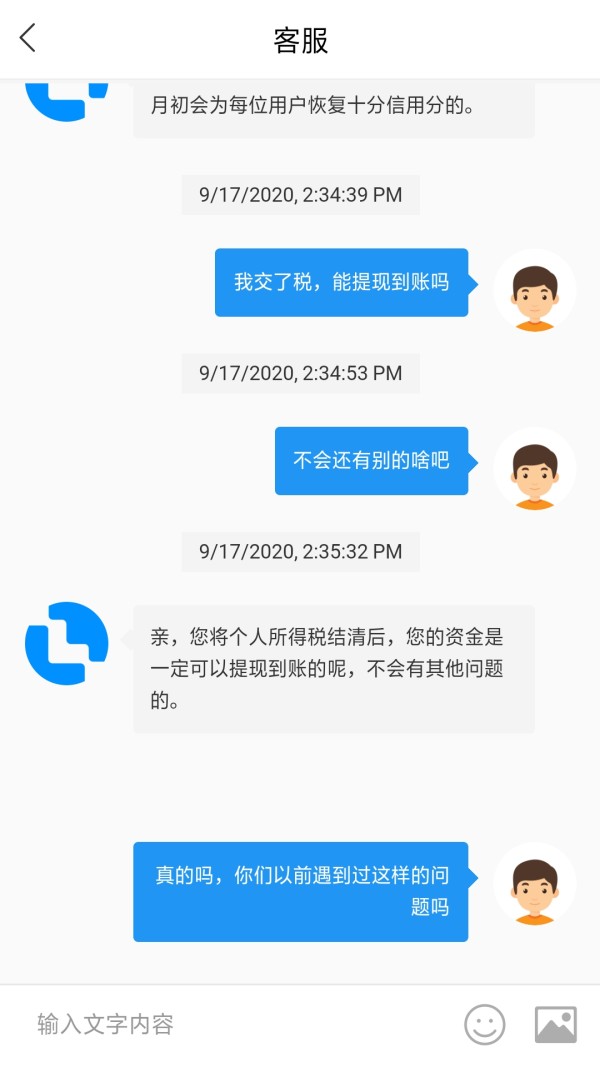This screenshot has height=1067, width=600.
Task: Go back from the 客服 chat
Action: pyautogui.click(x=28, y=38)
